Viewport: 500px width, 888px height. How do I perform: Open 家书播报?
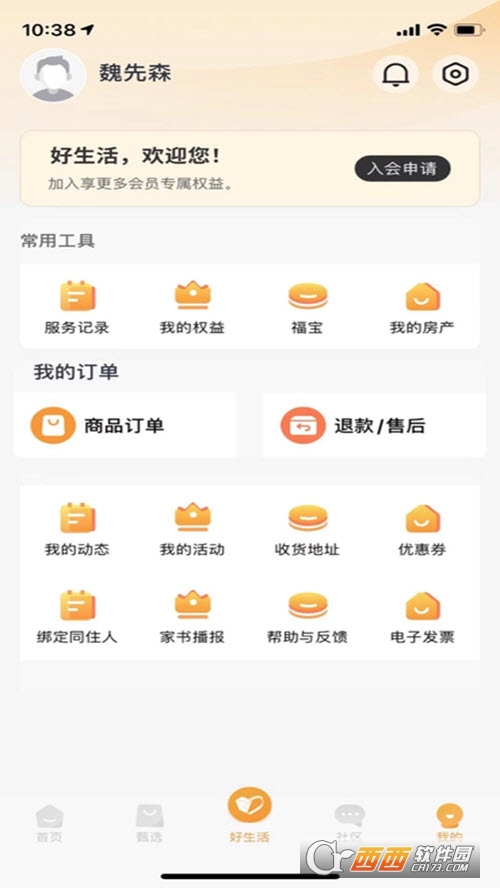(192, 617)
